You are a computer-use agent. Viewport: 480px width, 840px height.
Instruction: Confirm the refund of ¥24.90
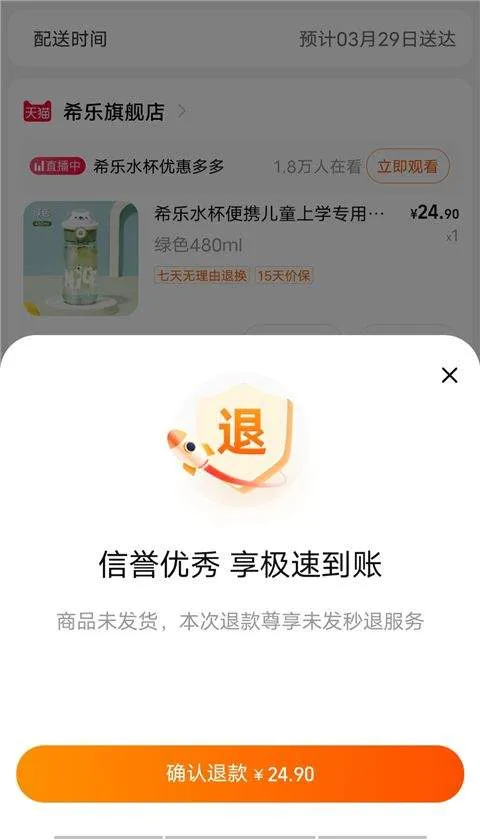(240, 774)
